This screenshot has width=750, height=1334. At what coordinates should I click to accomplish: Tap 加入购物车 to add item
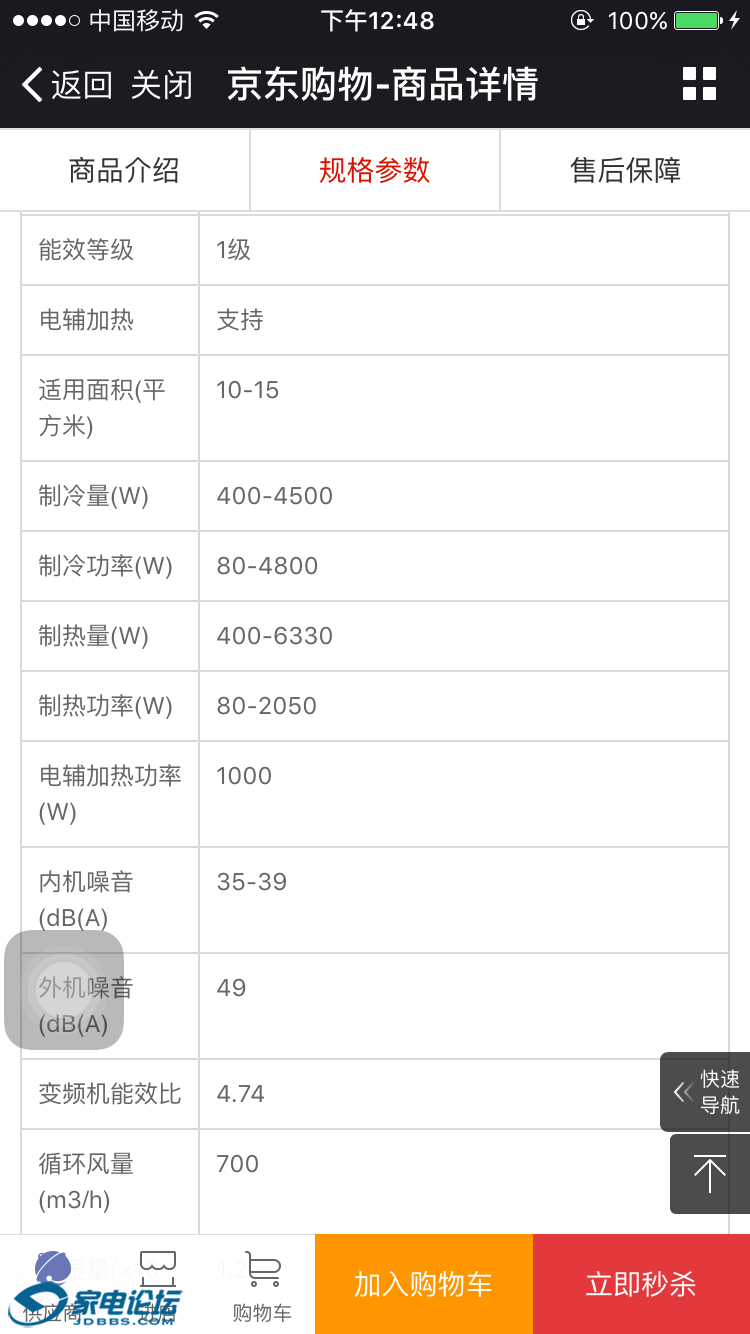click(x=423, y=1285)
